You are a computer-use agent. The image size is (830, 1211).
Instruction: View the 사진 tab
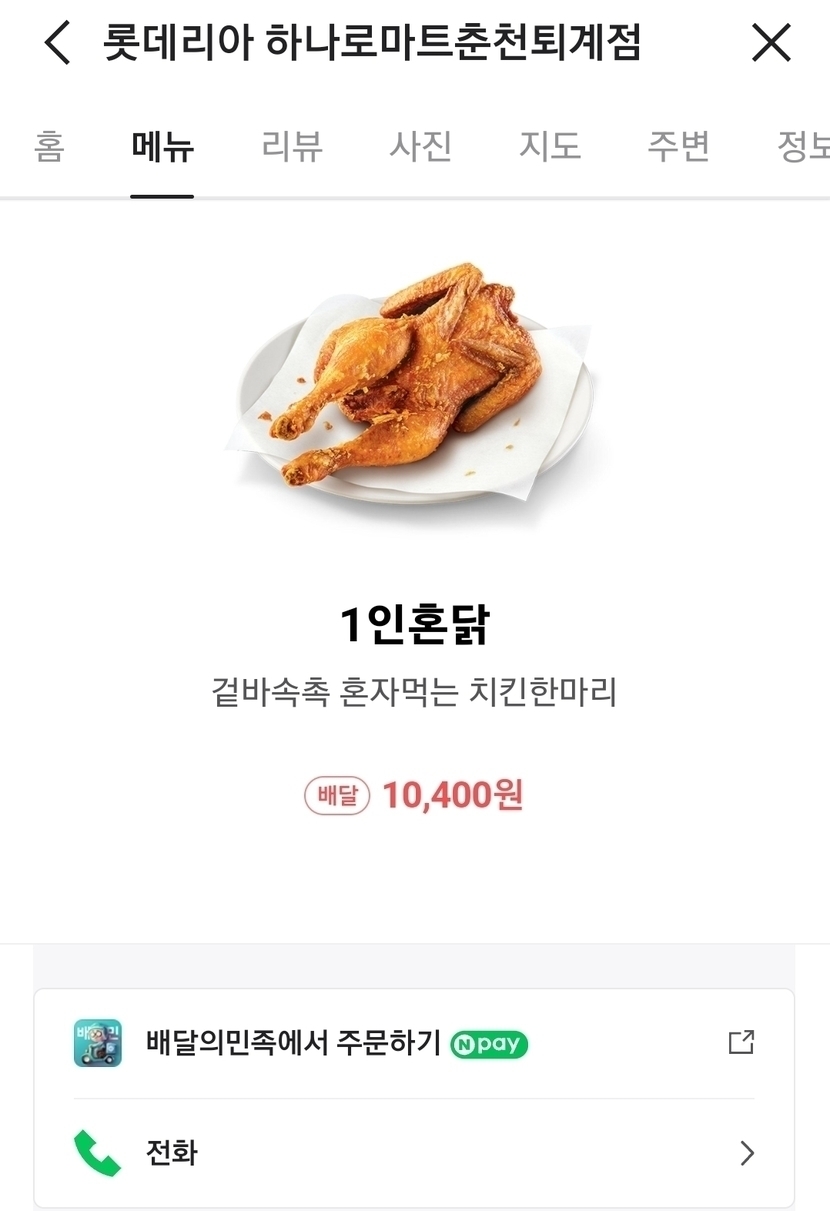click(x=420, y=147)
